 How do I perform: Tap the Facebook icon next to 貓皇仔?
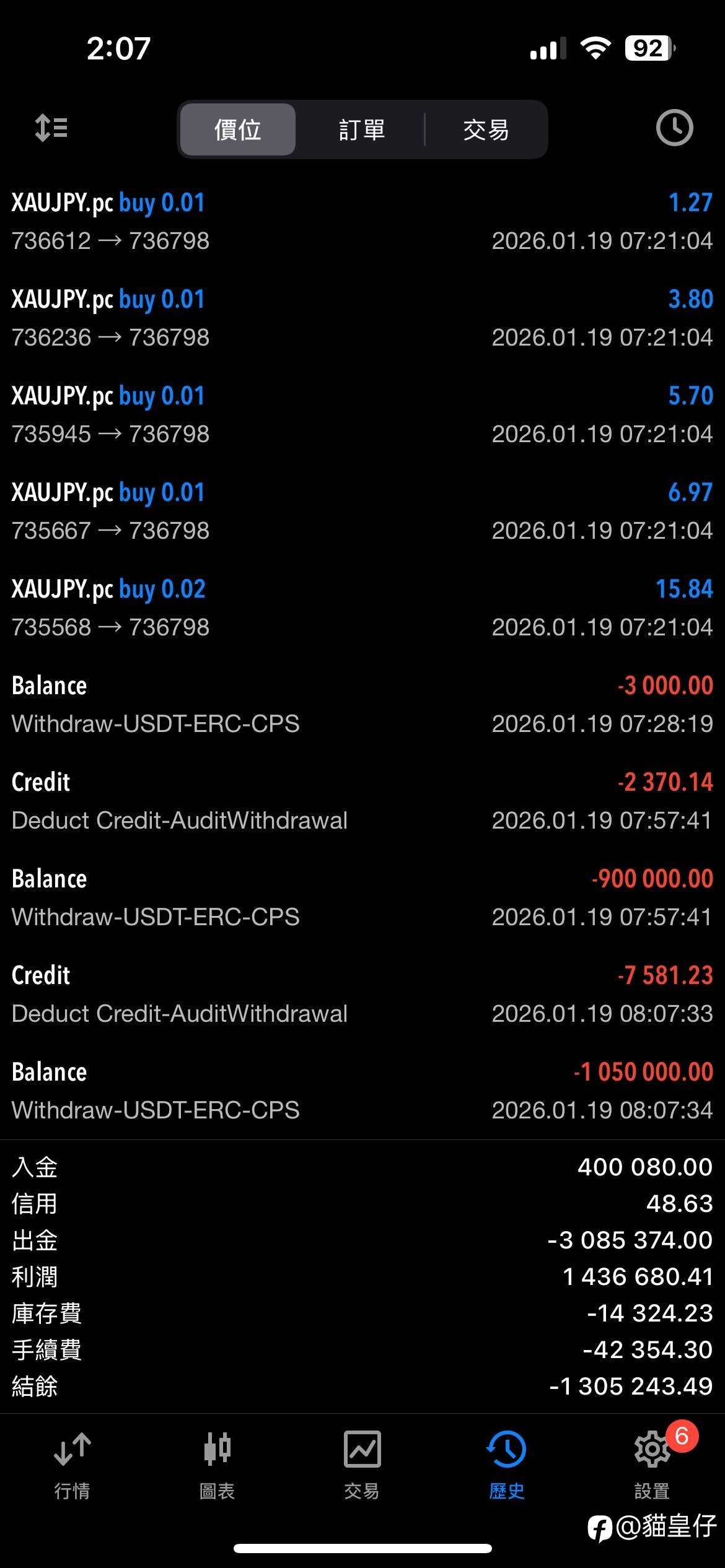point(599,1526)
